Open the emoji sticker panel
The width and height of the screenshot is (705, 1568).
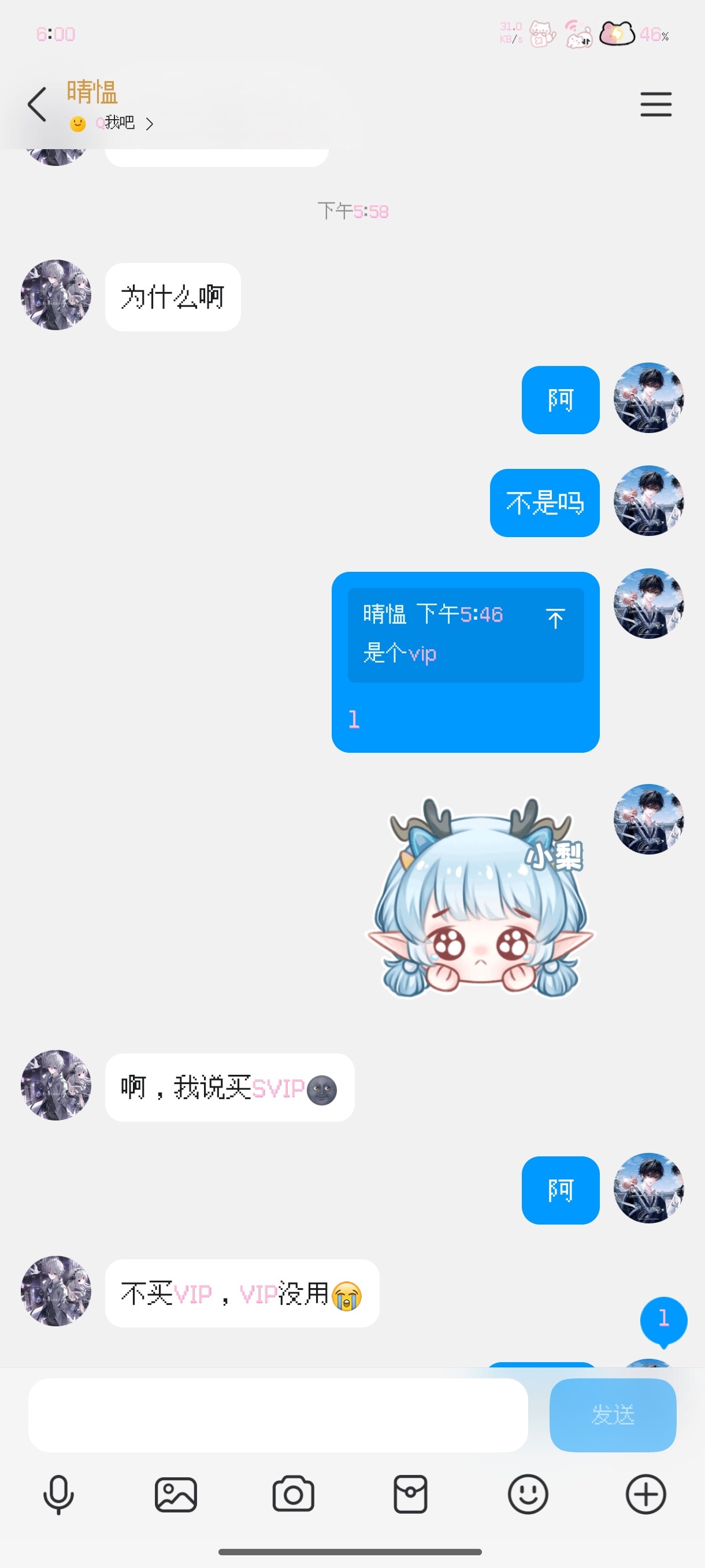coord(528,1495)
